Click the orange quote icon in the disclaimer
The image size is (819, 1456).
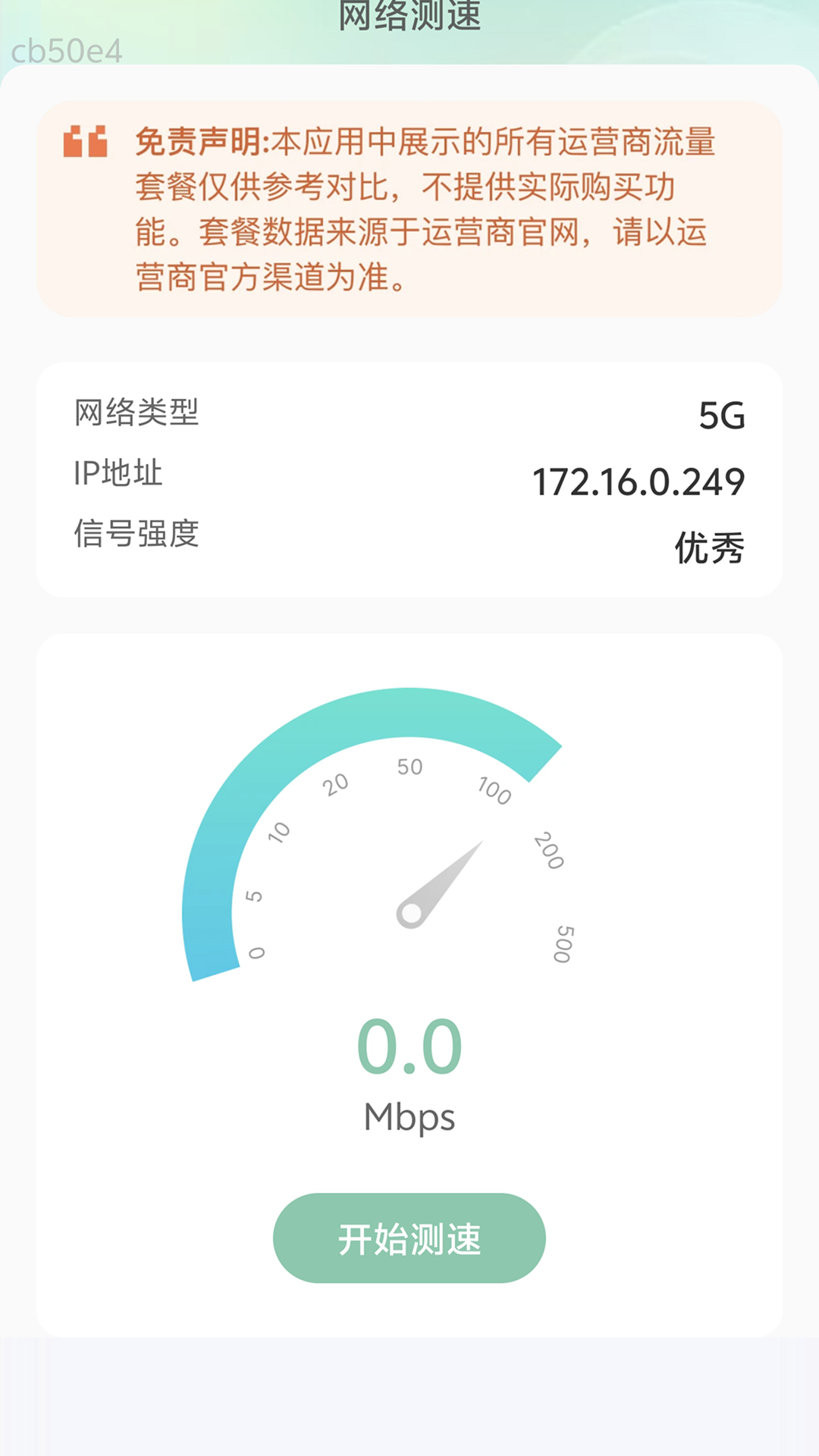(86, 140)
